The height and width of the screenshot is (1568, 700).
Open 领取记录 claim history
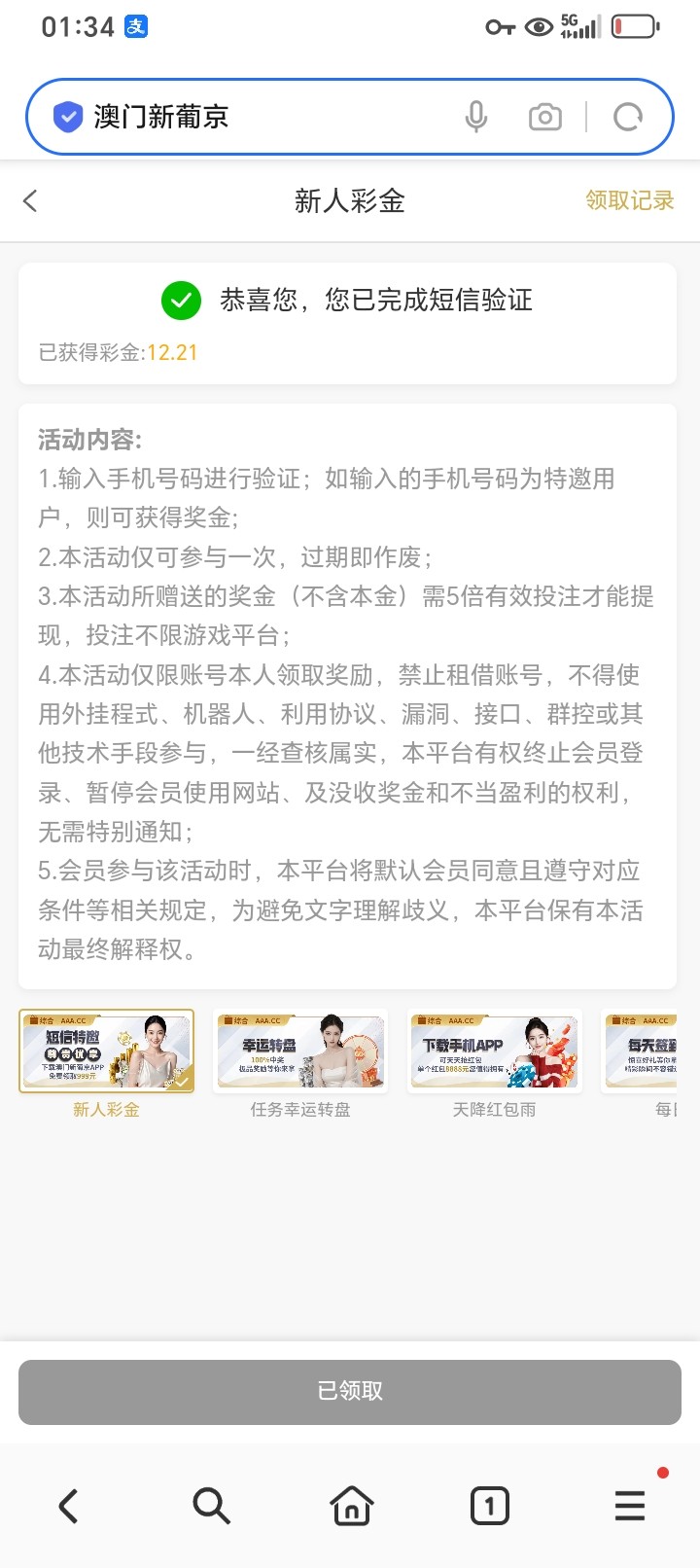[x=629, y=200]
